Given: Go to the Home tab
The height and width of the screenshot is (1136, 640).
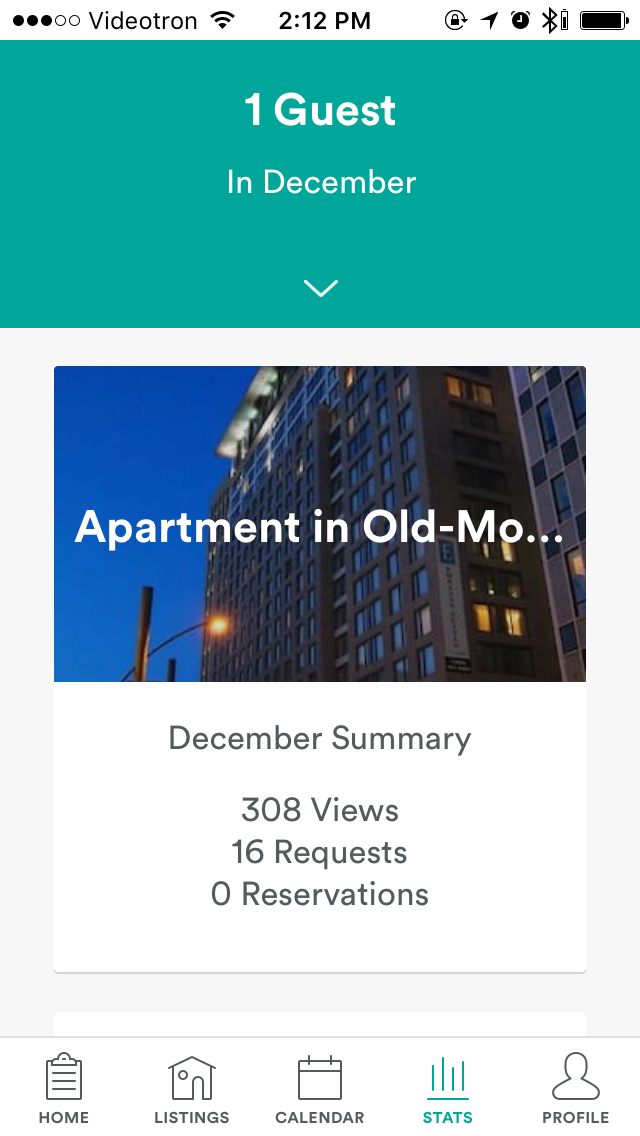Looking at the screenshot, I should point(64,1088).
